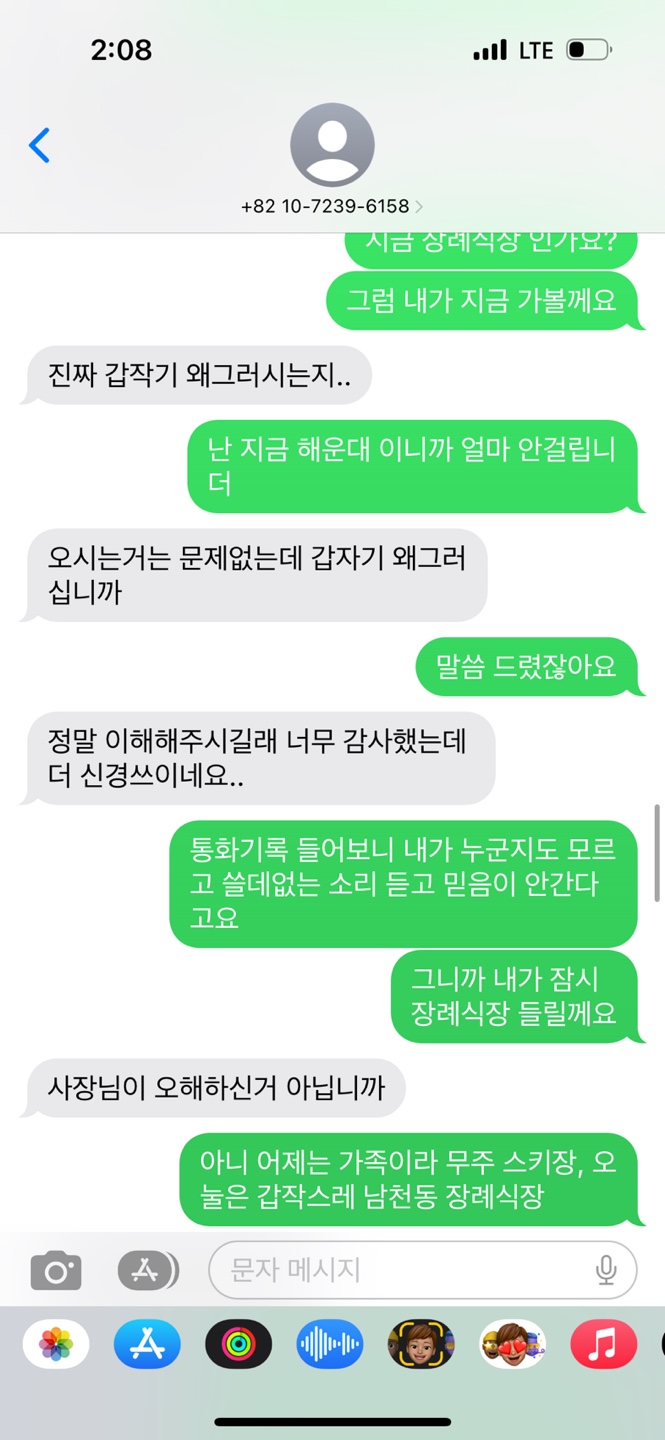Go back to the messages list
This screenshot has width=665, height=1440.
click(x=39, y=146)
